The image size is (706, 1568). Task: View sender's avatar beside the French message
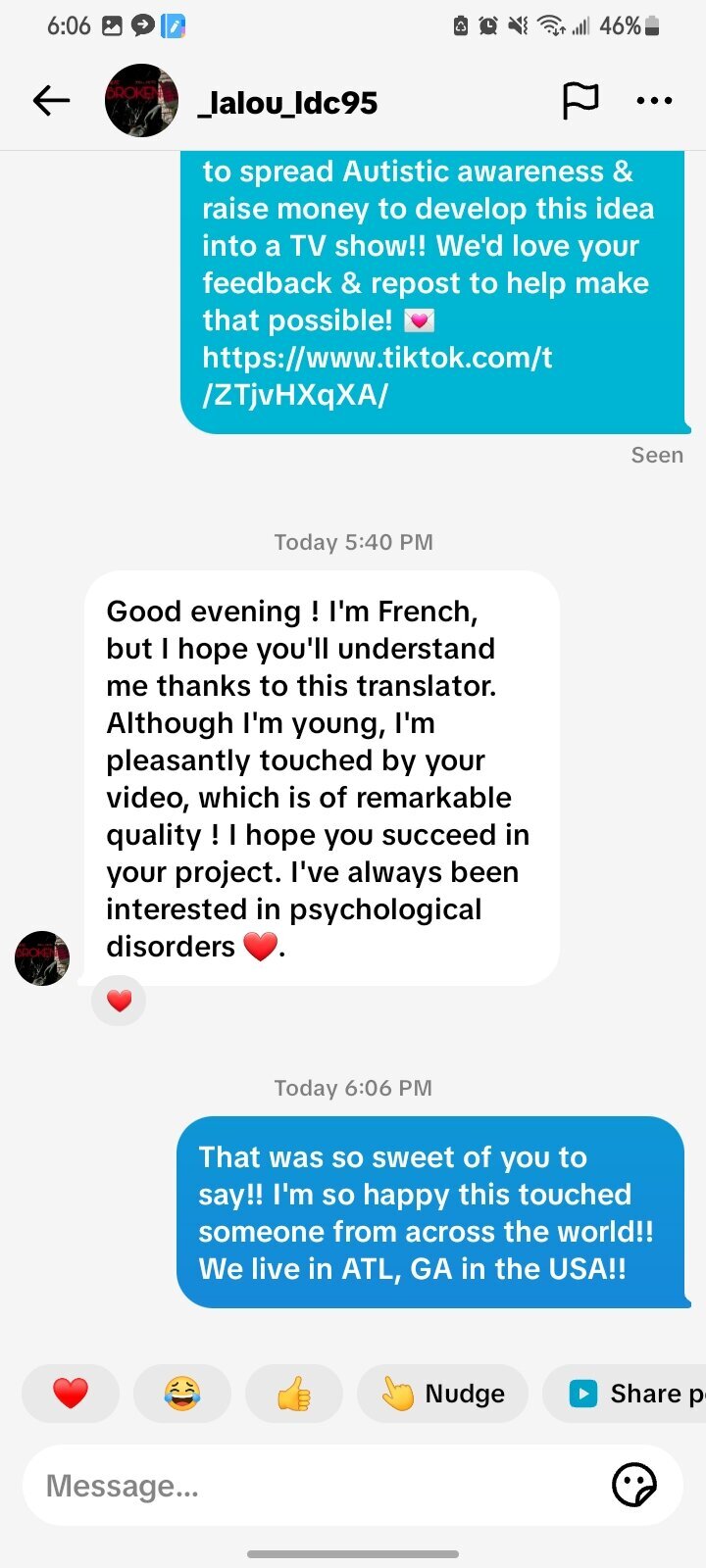[42, 957]
